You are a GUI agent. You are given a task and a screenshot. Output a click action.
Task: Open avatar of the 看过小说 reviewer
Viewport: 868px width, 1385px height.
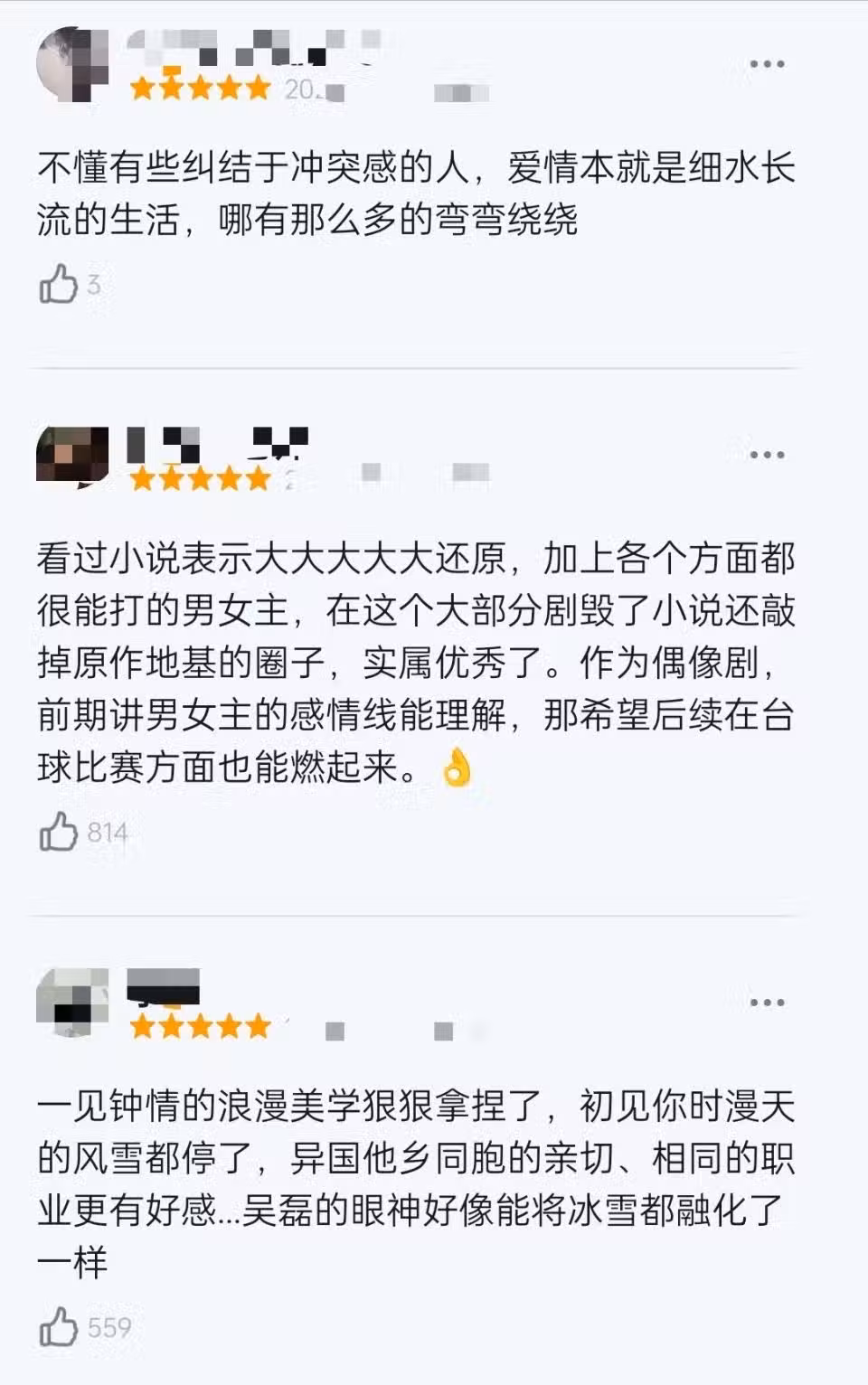coord(71,457)
